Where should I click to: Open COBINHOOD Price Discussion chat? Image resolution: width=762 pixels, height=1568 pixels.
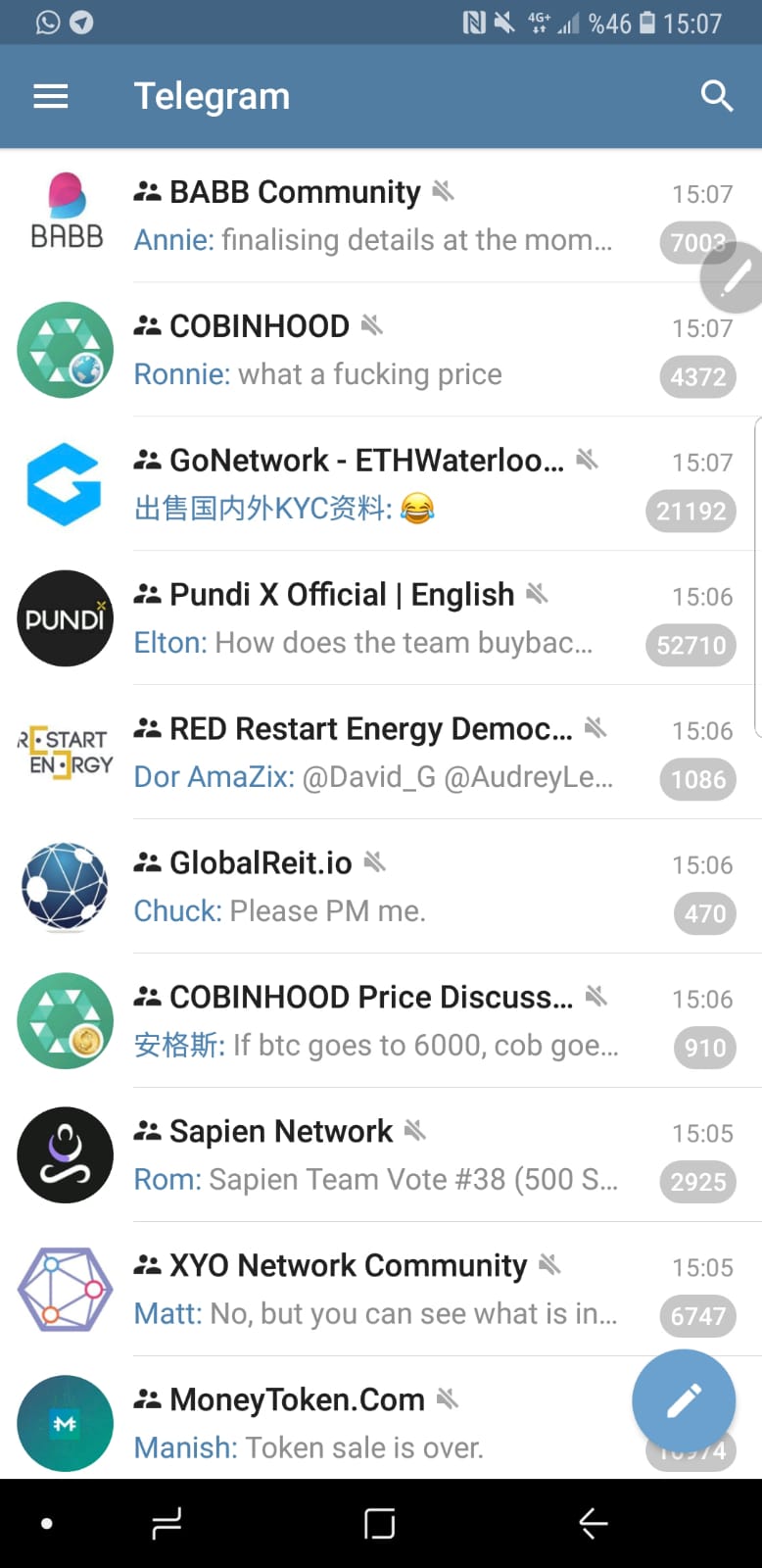(372, 1021)
